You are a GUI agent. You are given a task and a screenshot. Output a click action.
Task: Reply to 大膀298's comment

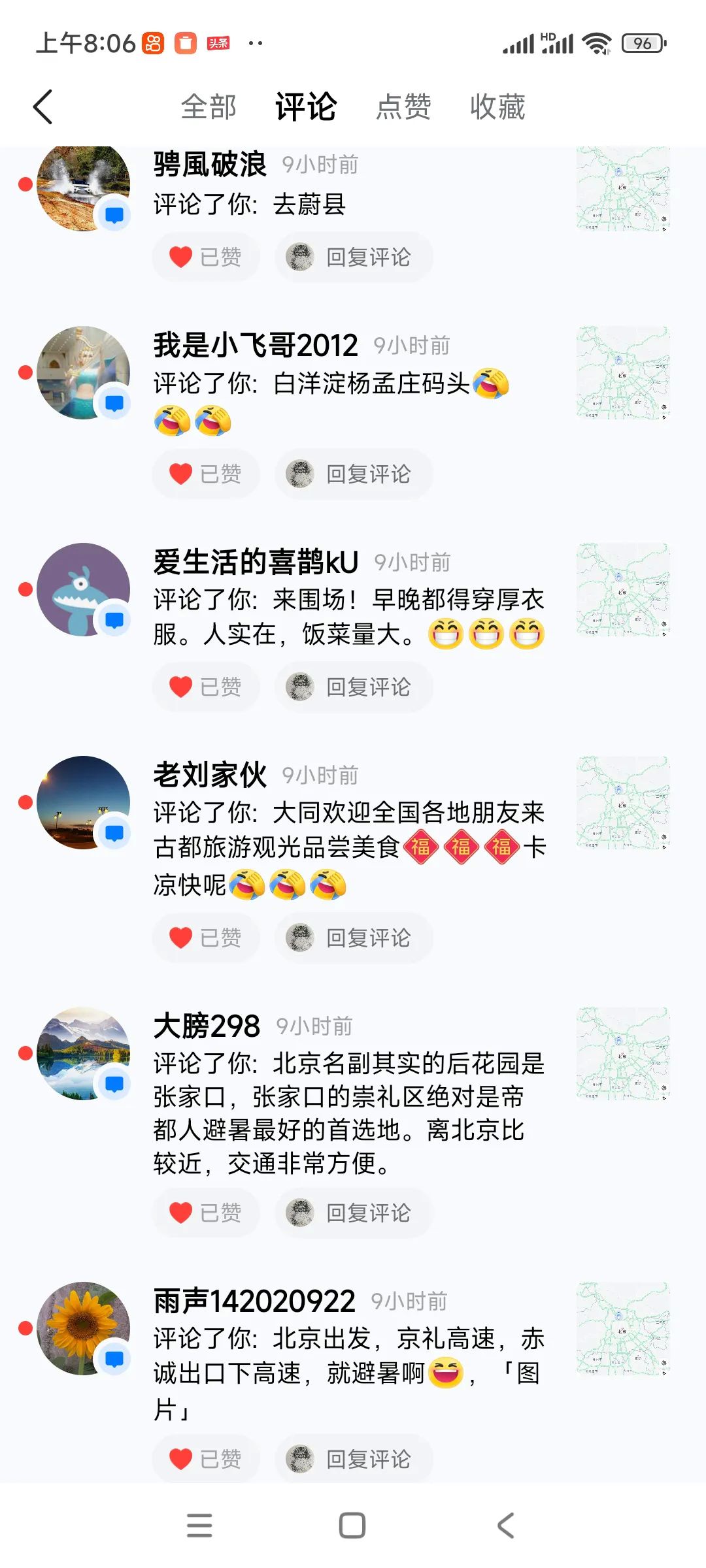pos(354,1213)
